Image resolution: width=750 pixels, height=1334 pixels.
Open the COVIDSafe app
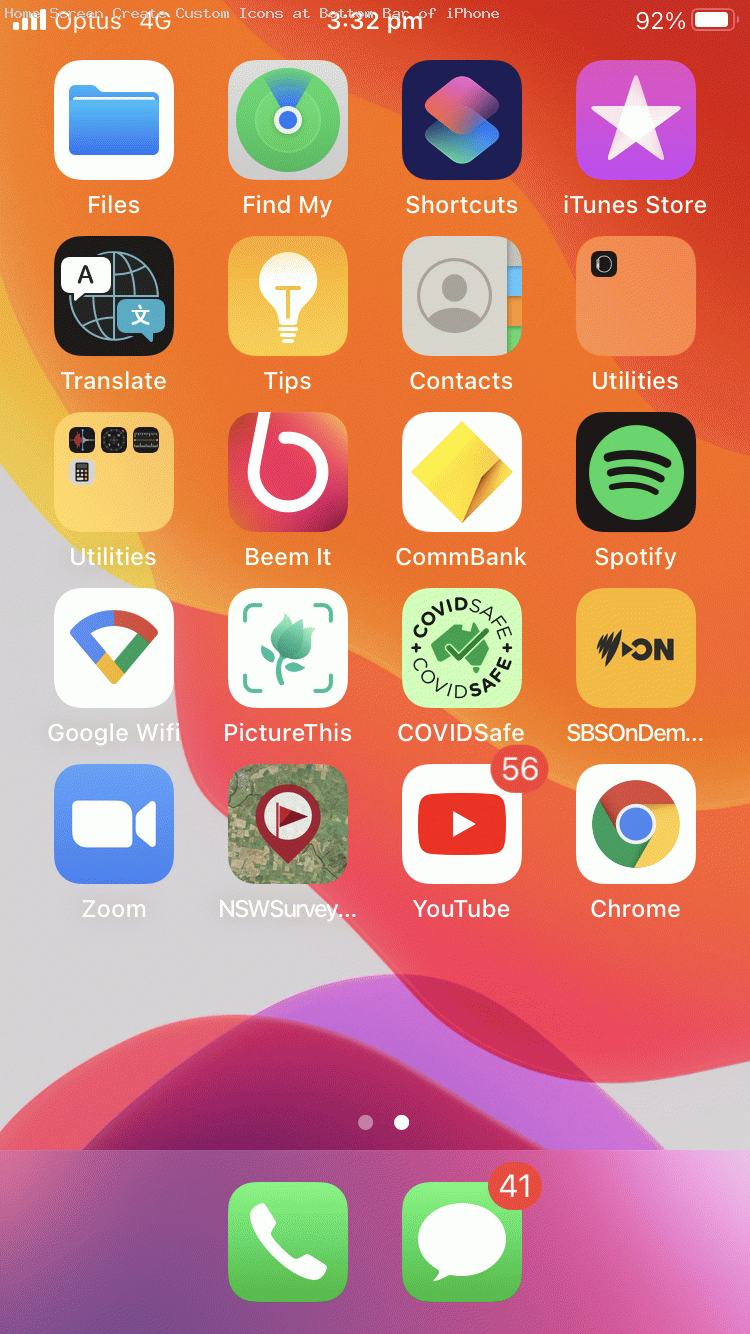(x=462, y=648)
